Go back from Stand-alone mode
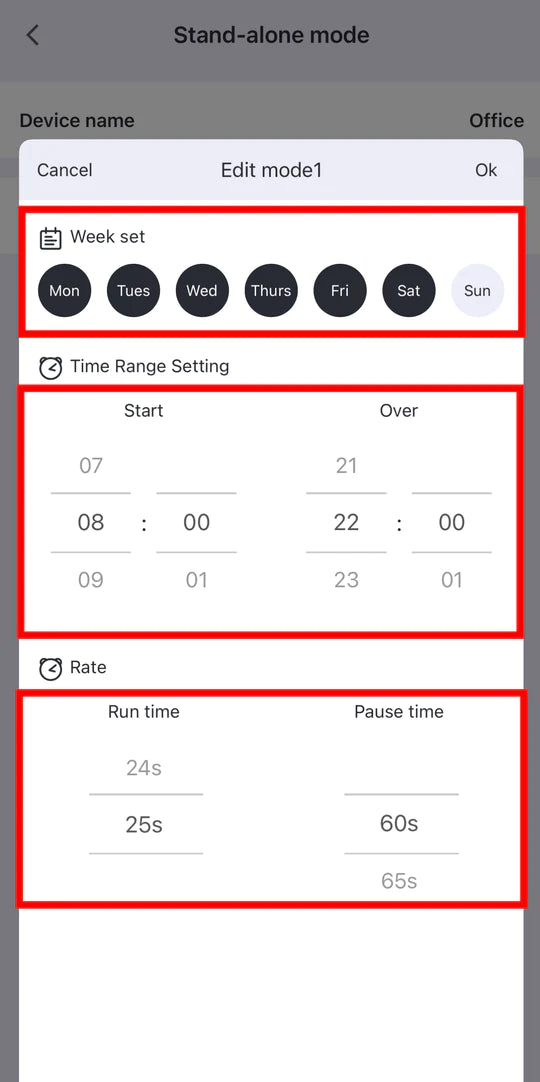The height and width of the screenshot is (1082, 540). point(32,35)
